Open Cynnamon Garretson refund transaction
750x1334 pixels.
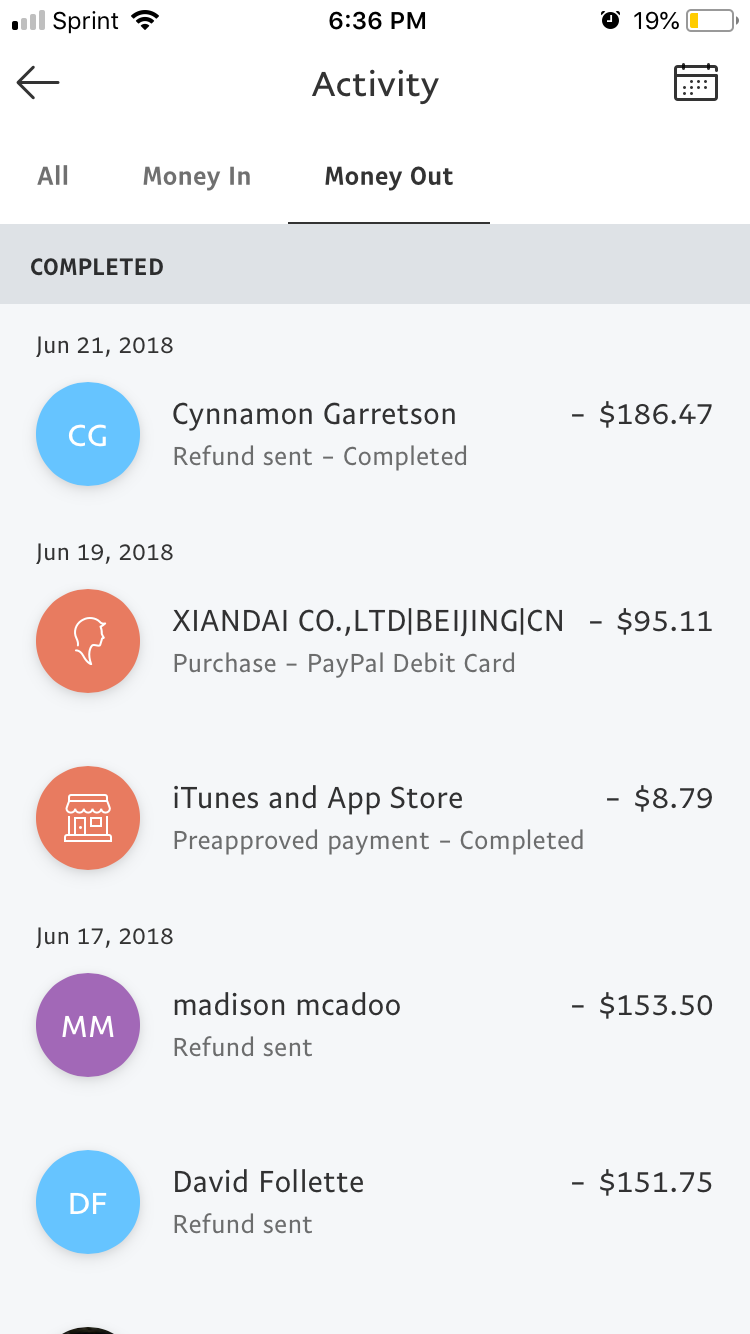[375, 434]
